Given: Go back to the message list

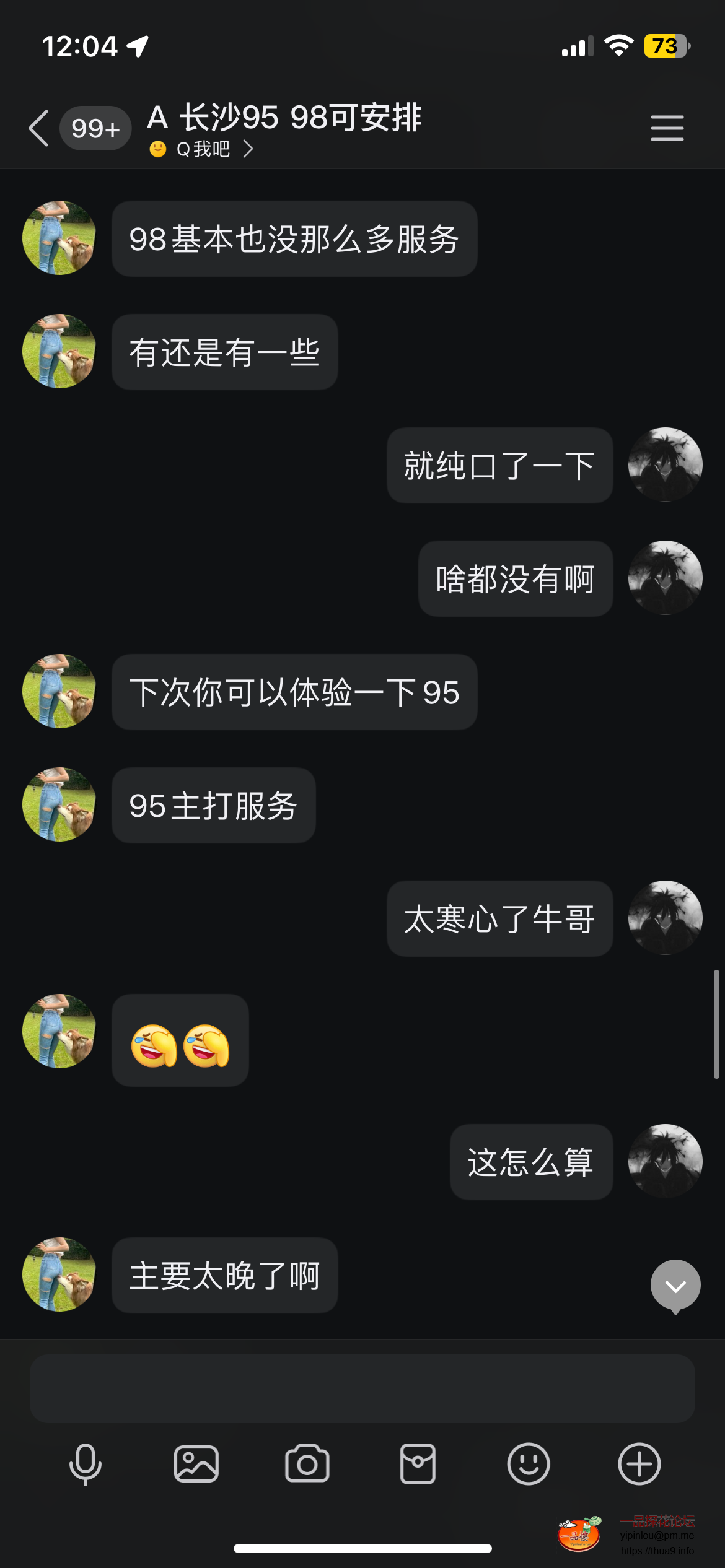Looking at the screenshot, I should pos(38,128).
